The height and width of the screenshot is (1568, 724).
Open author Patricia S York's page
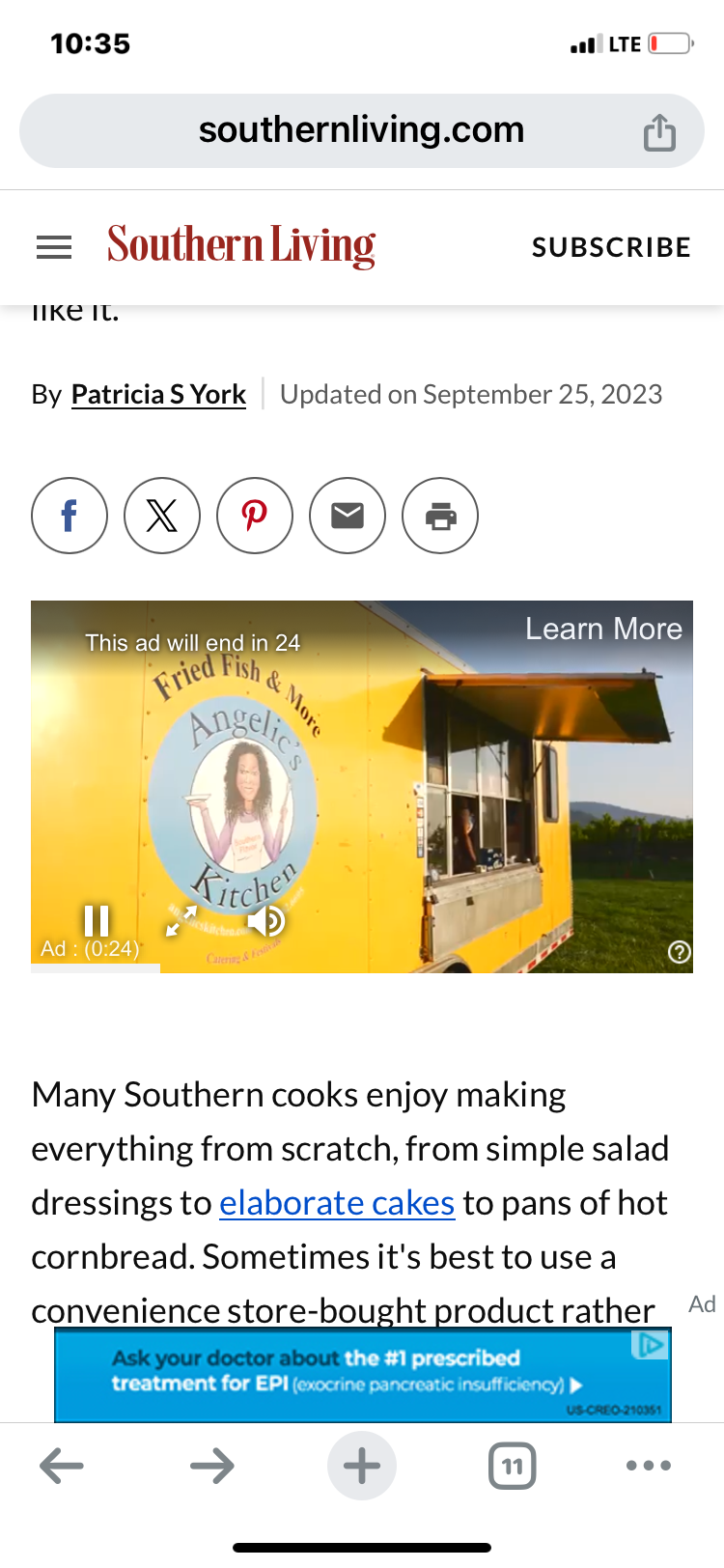pos(158,395)
